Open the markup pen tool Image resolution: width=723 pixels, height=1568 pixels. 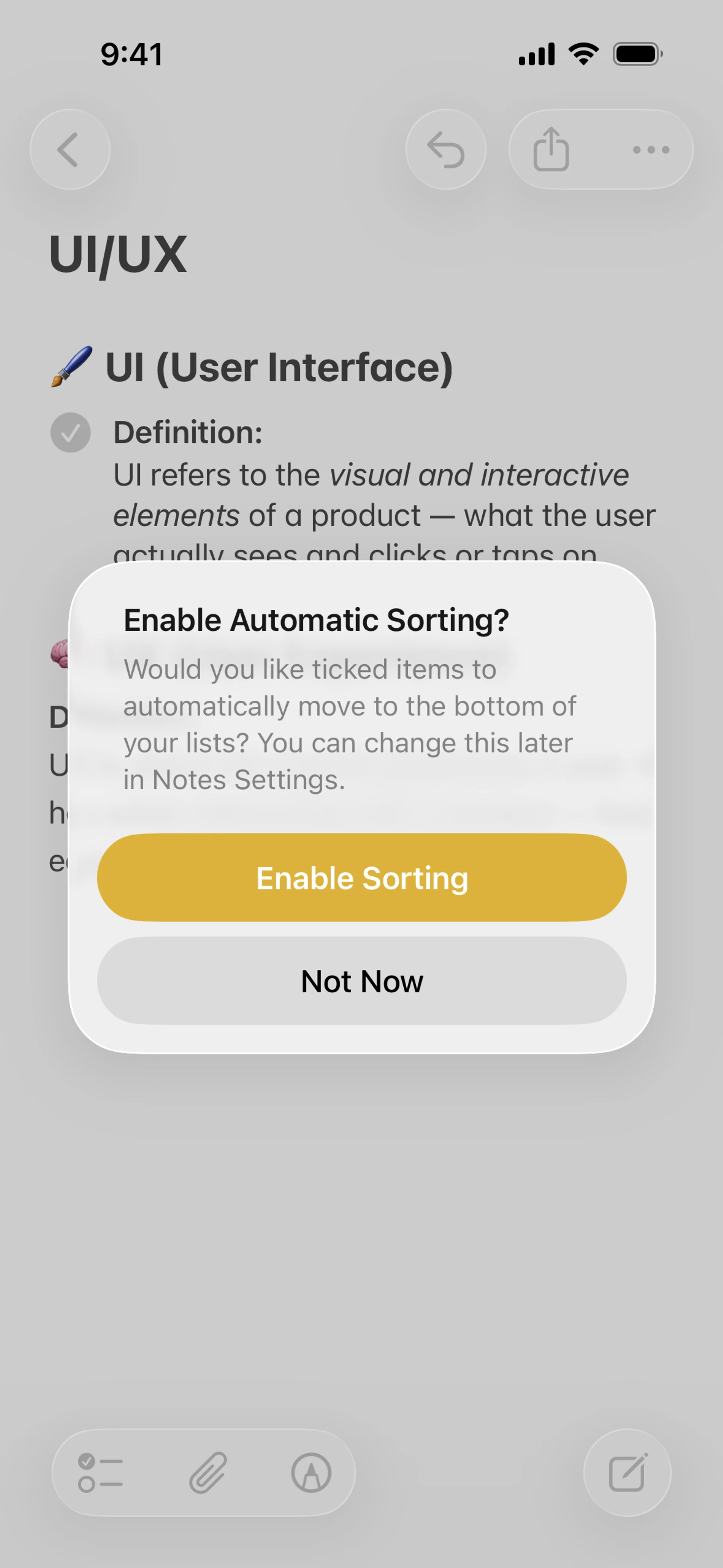point(311,1473)
